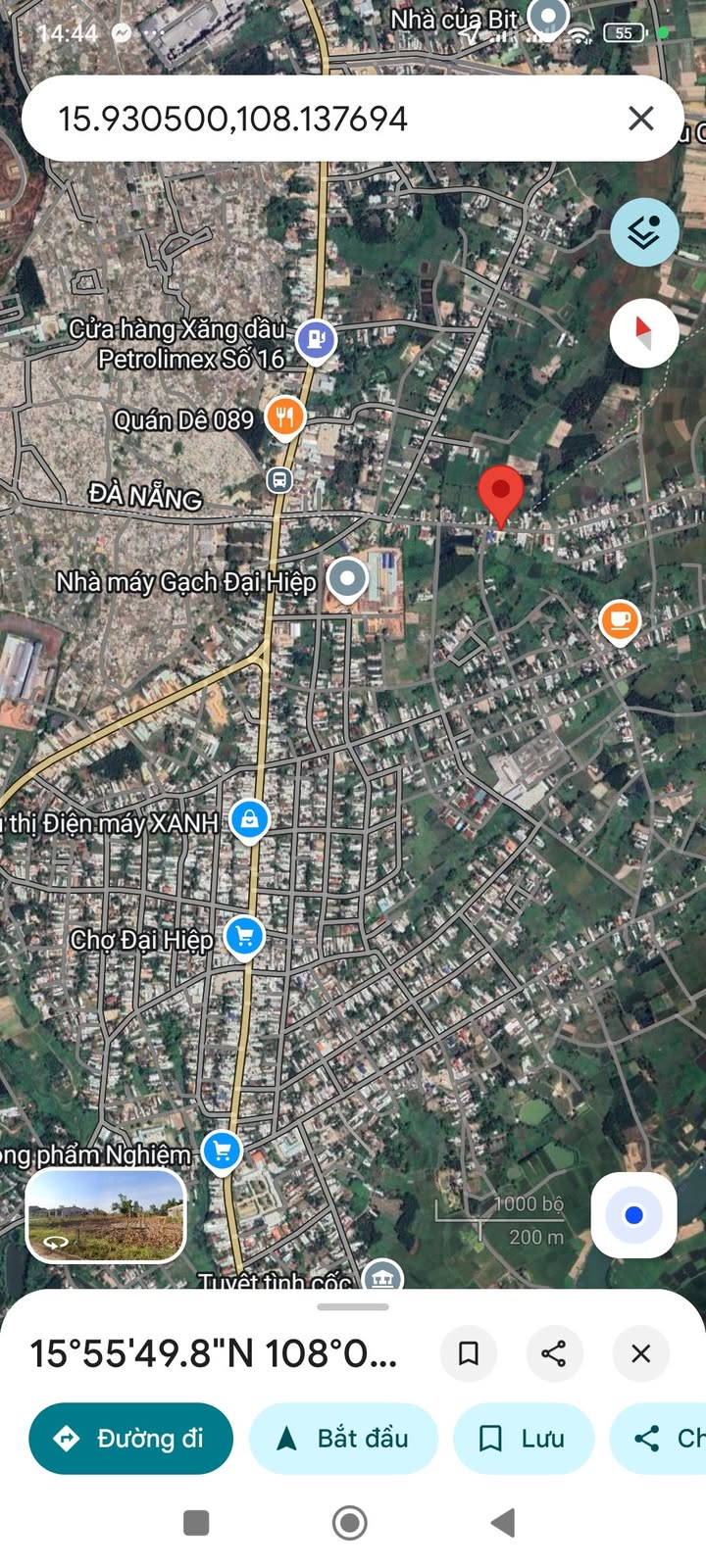Share the place from the info sheet header
The height and width of the screenshot is (1568, 706).
pos(554,1353)
